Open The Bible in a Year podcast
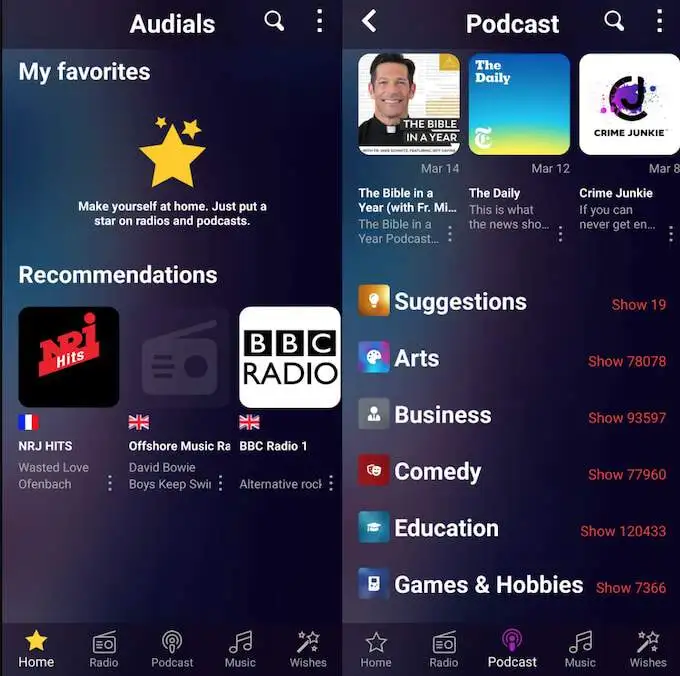Image resolution: width=680 pixels, height=676 pixels. 408,104
